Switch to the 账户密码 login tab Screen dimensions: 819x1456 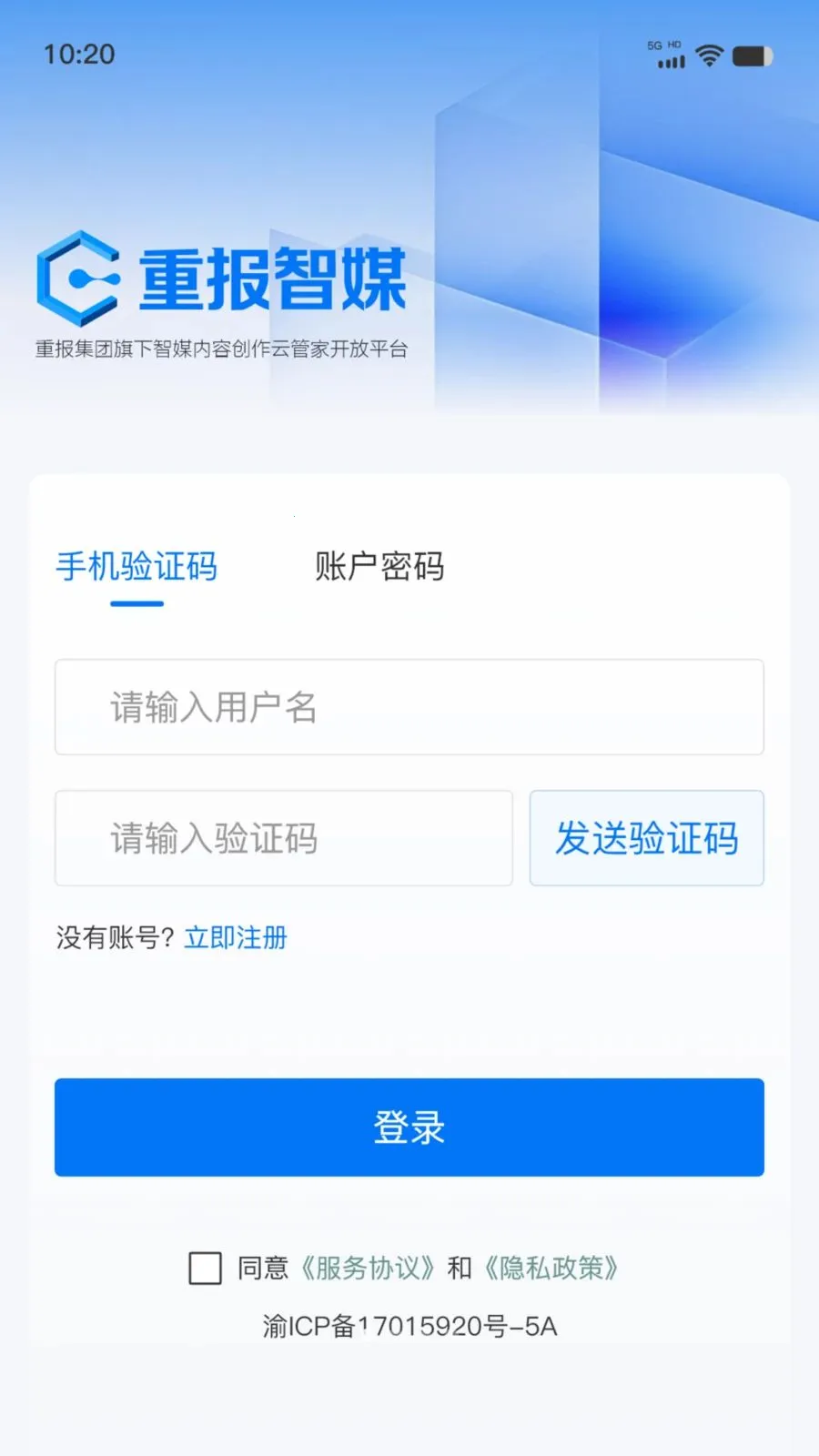click(379, 567)
